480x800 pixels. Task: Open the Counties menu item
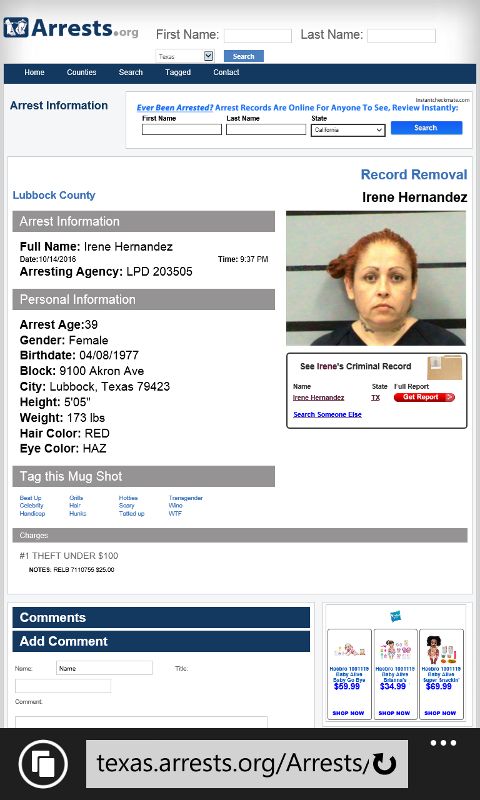click(x=82, y=72)
